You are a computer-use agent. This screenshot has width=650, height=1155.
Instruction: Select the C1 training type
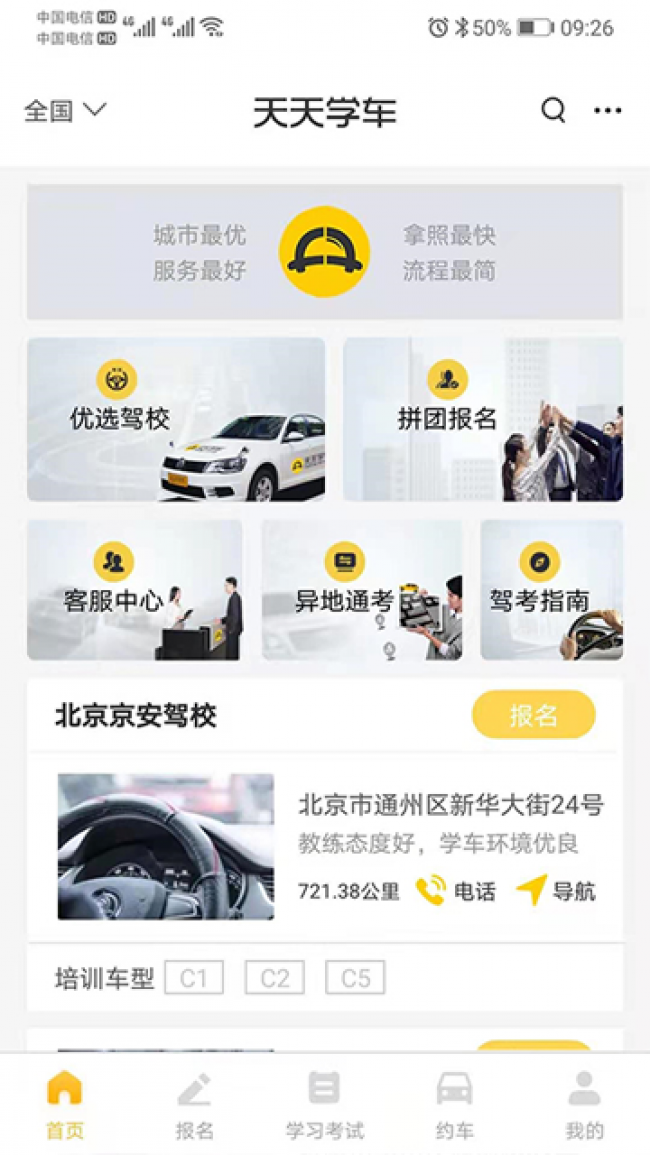(x=194, y=978)
